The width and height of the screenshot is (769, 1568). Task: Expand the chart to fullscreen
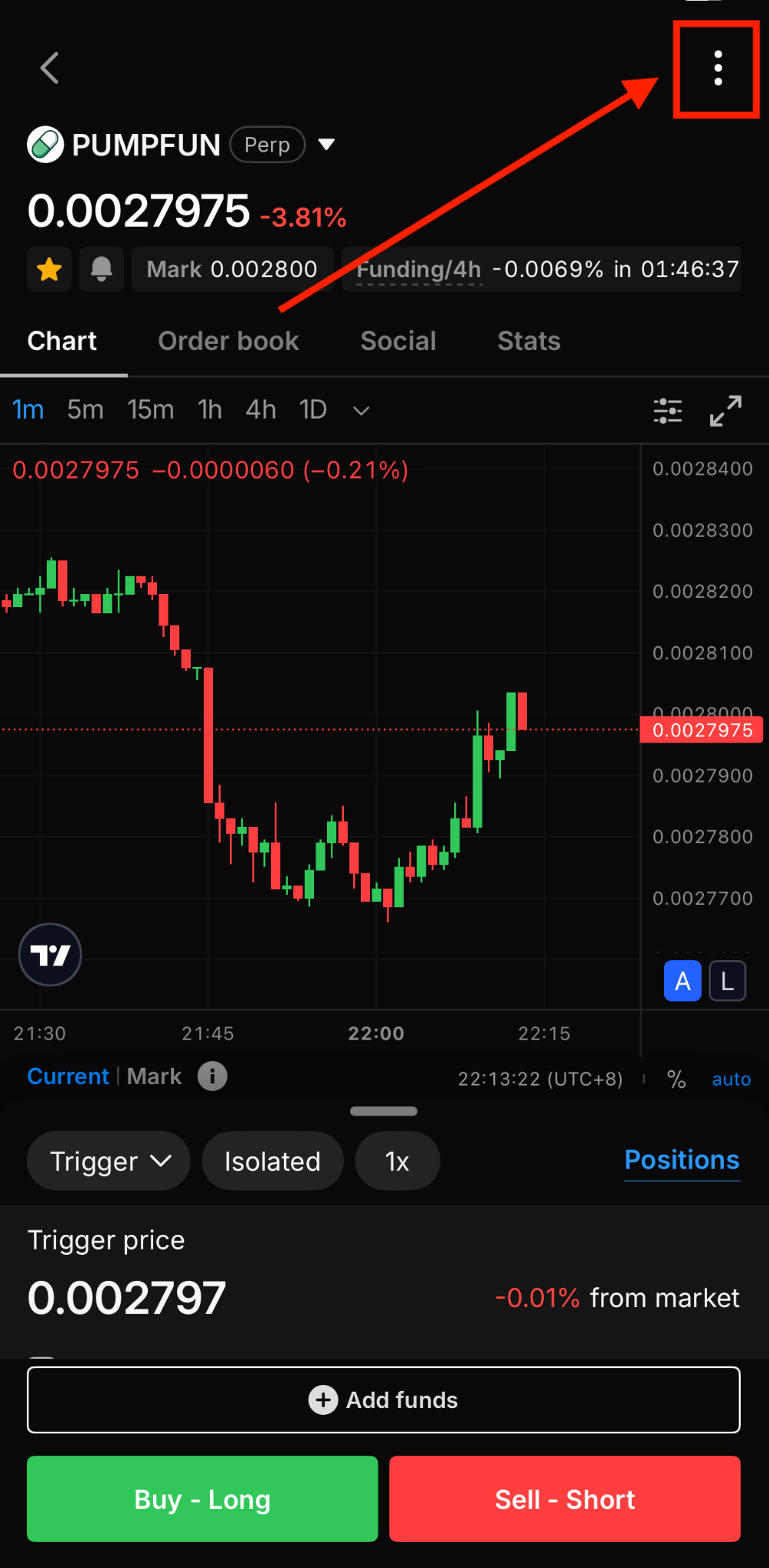(725, 410)
